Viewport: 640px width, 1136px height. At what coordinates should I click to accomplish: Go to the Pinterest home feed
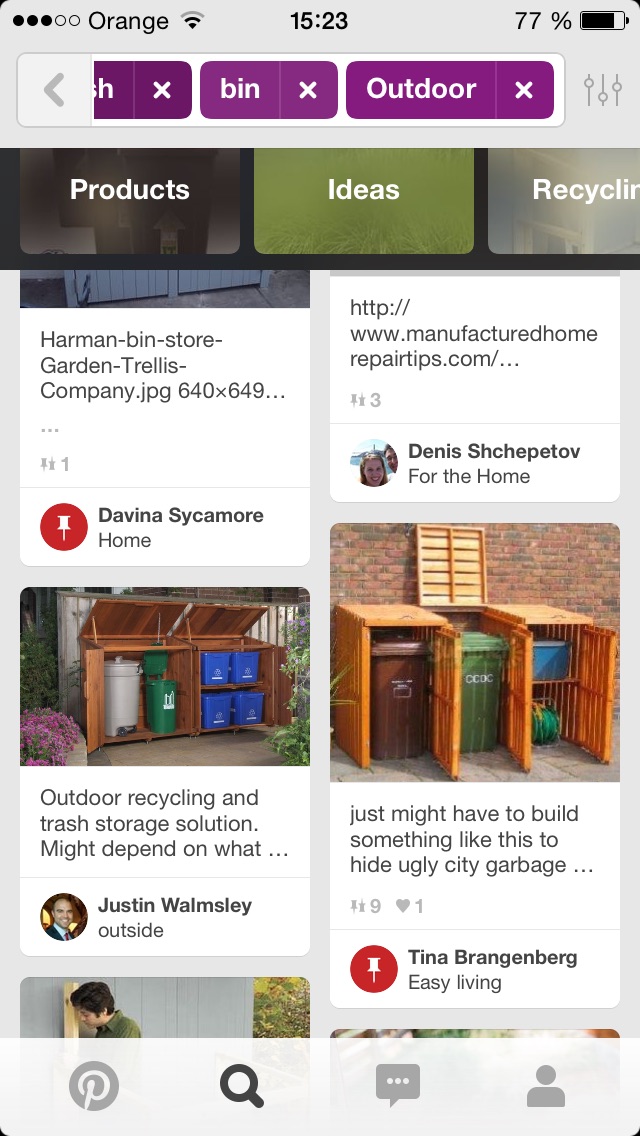point(94,1086)
